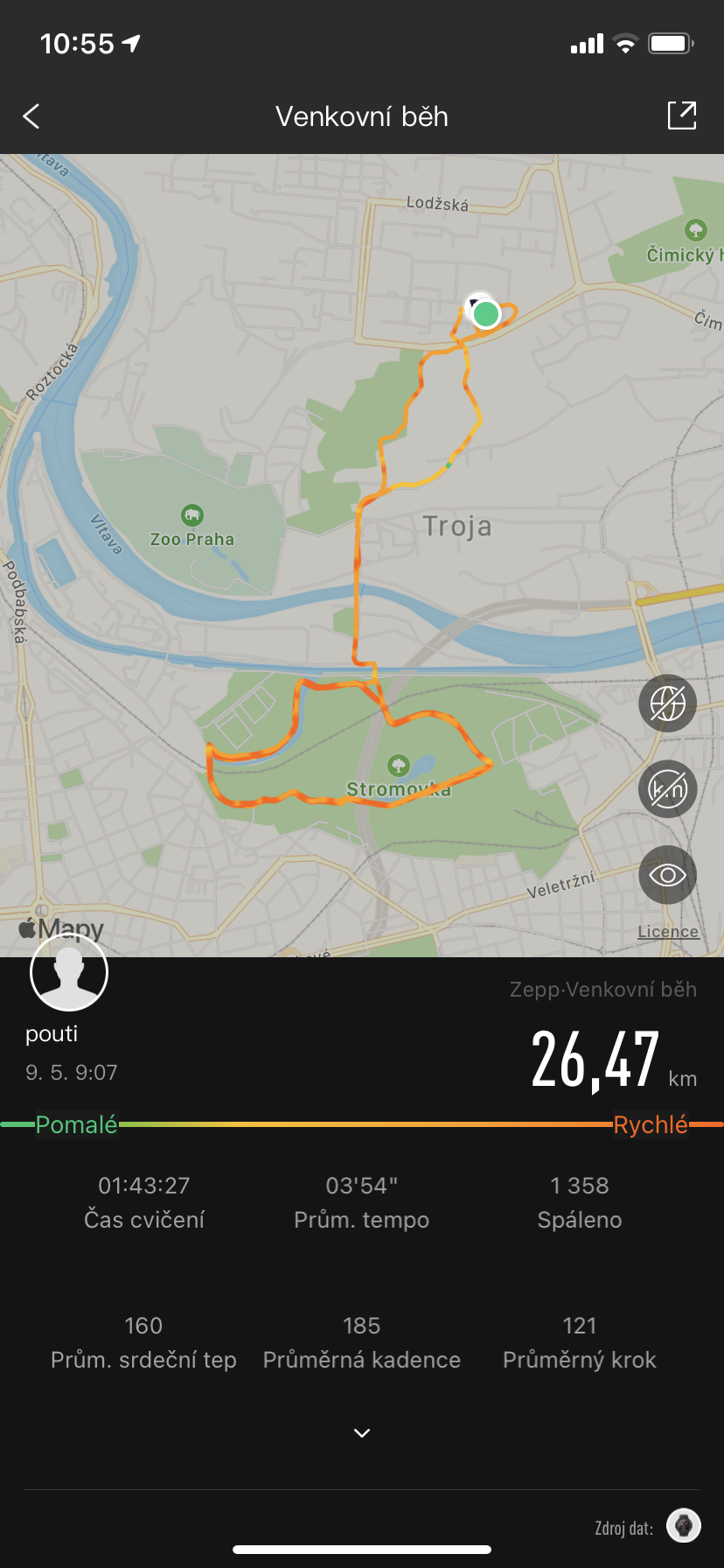Switch the map layer type
Viewport: 724px width, 1568px height.
[667, 703]
